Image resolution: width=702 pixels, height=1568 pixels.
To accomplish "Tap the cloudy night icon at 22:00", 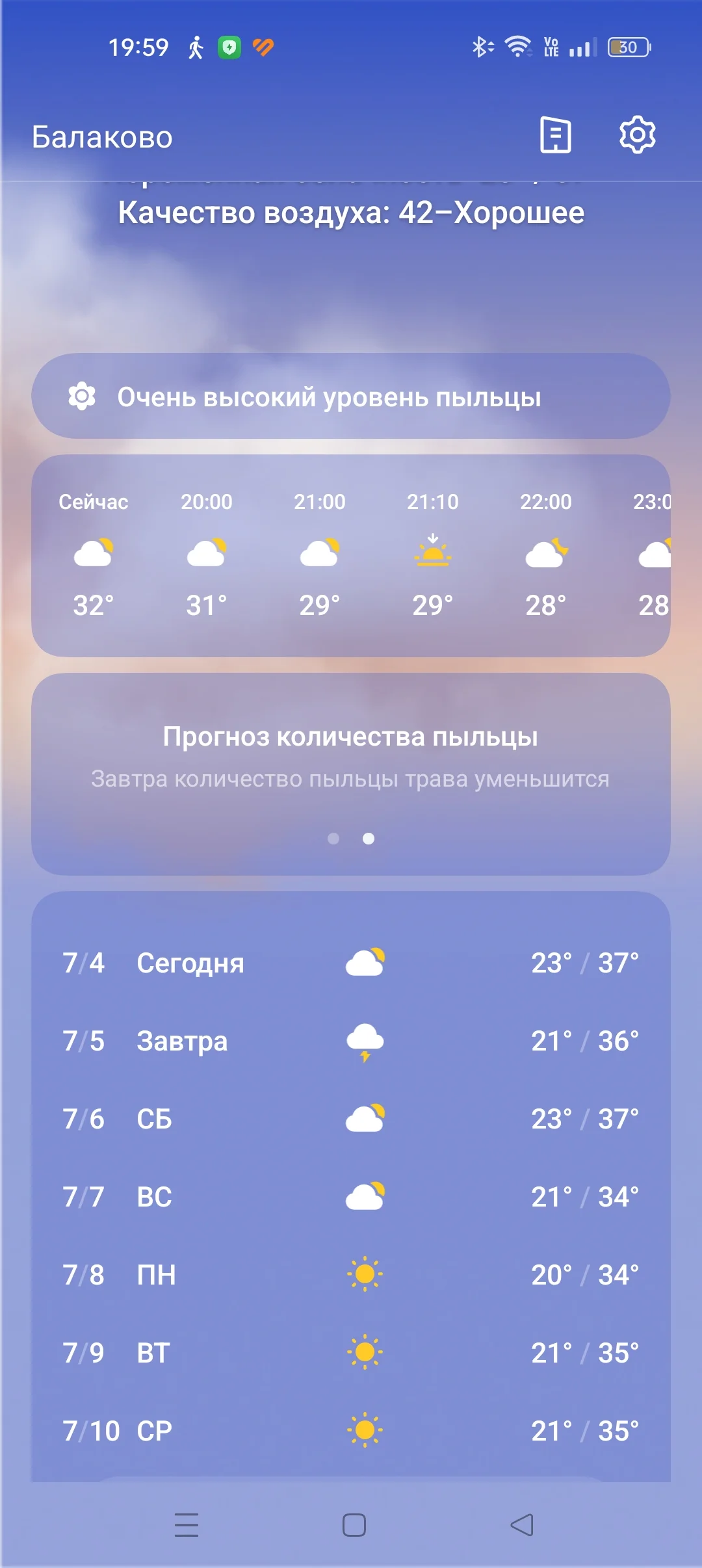I will pyautogui.click(x=546, y=551).
